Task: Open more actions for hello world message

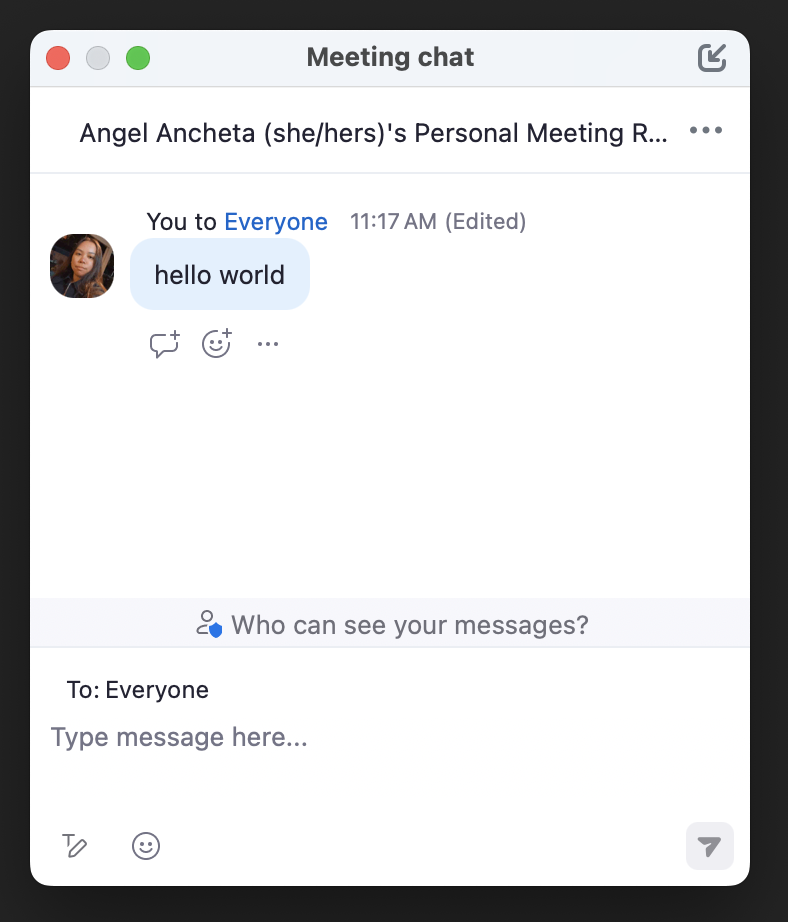Action: pyautogui.click(x=267, y=343)
